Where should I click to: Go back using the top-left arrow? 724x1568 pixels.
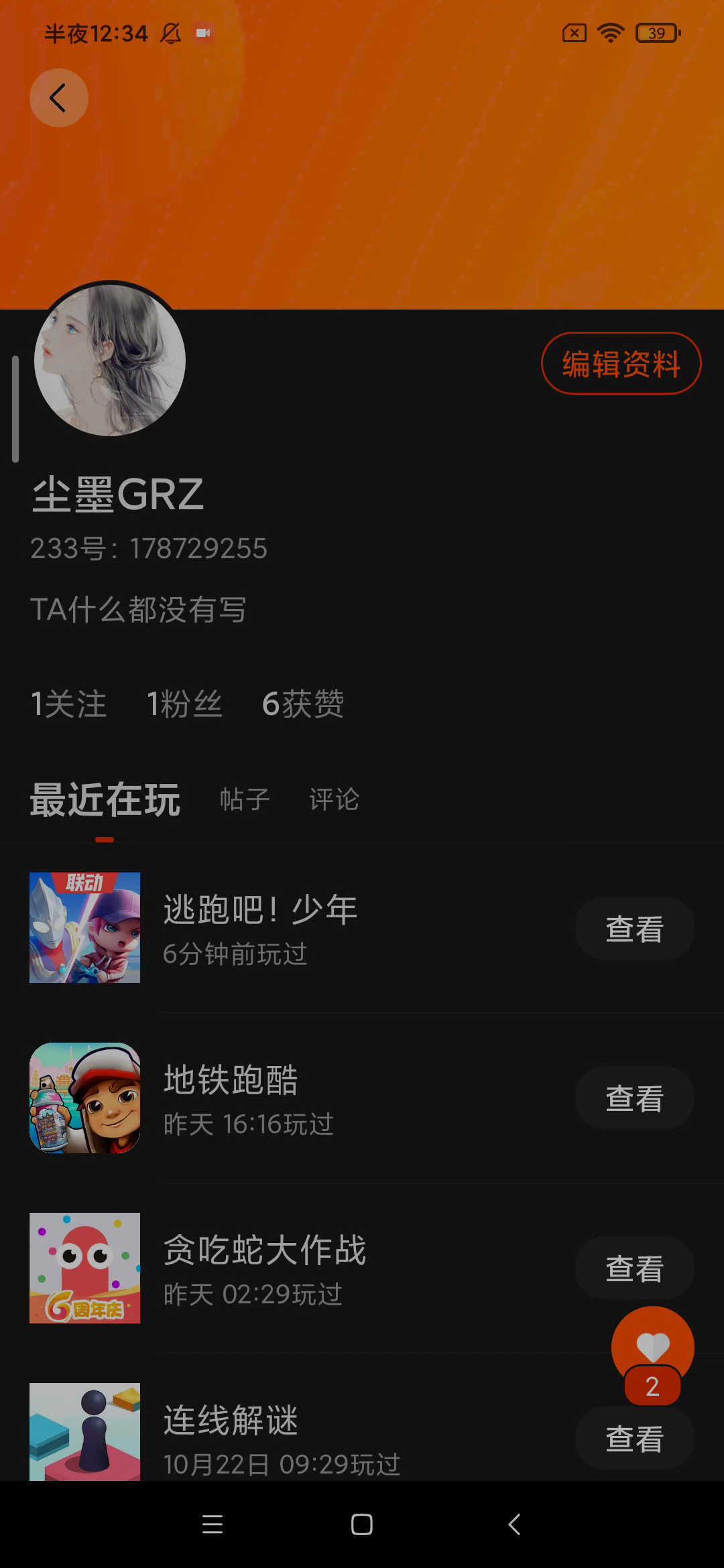58,98
